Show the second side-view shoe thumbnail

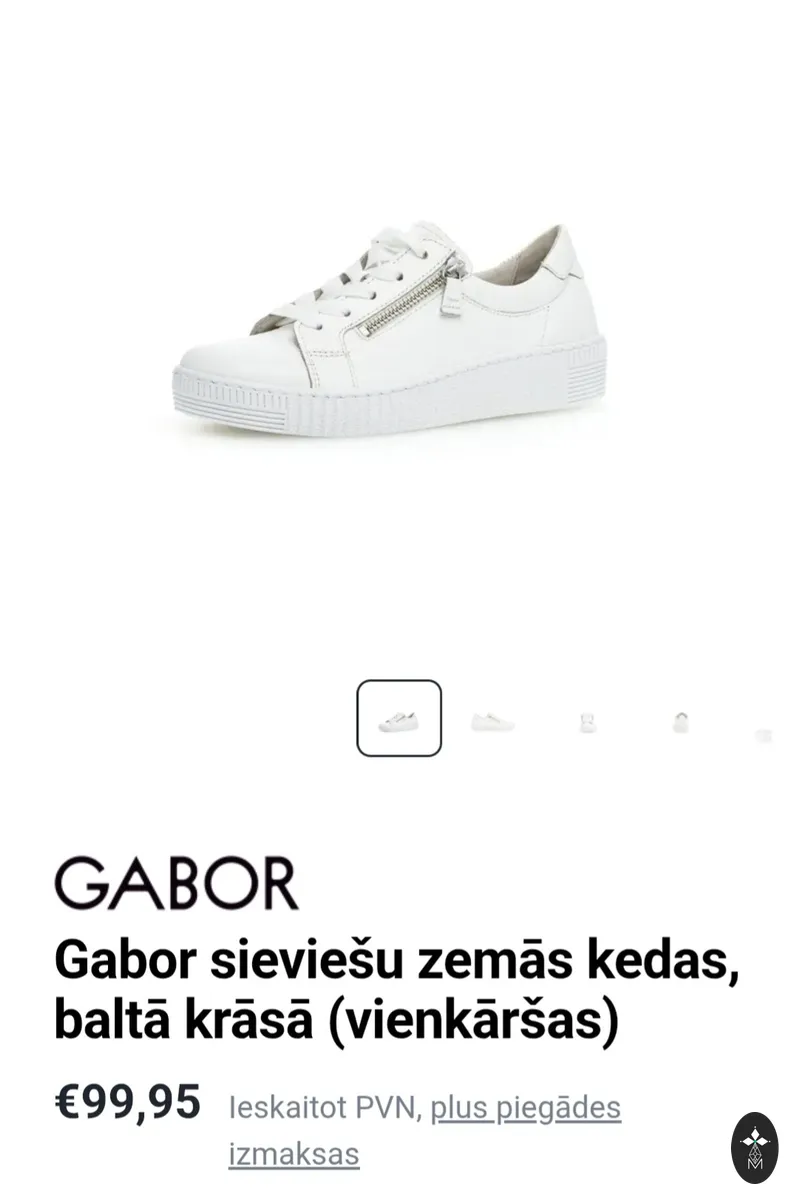pos(492,720)
